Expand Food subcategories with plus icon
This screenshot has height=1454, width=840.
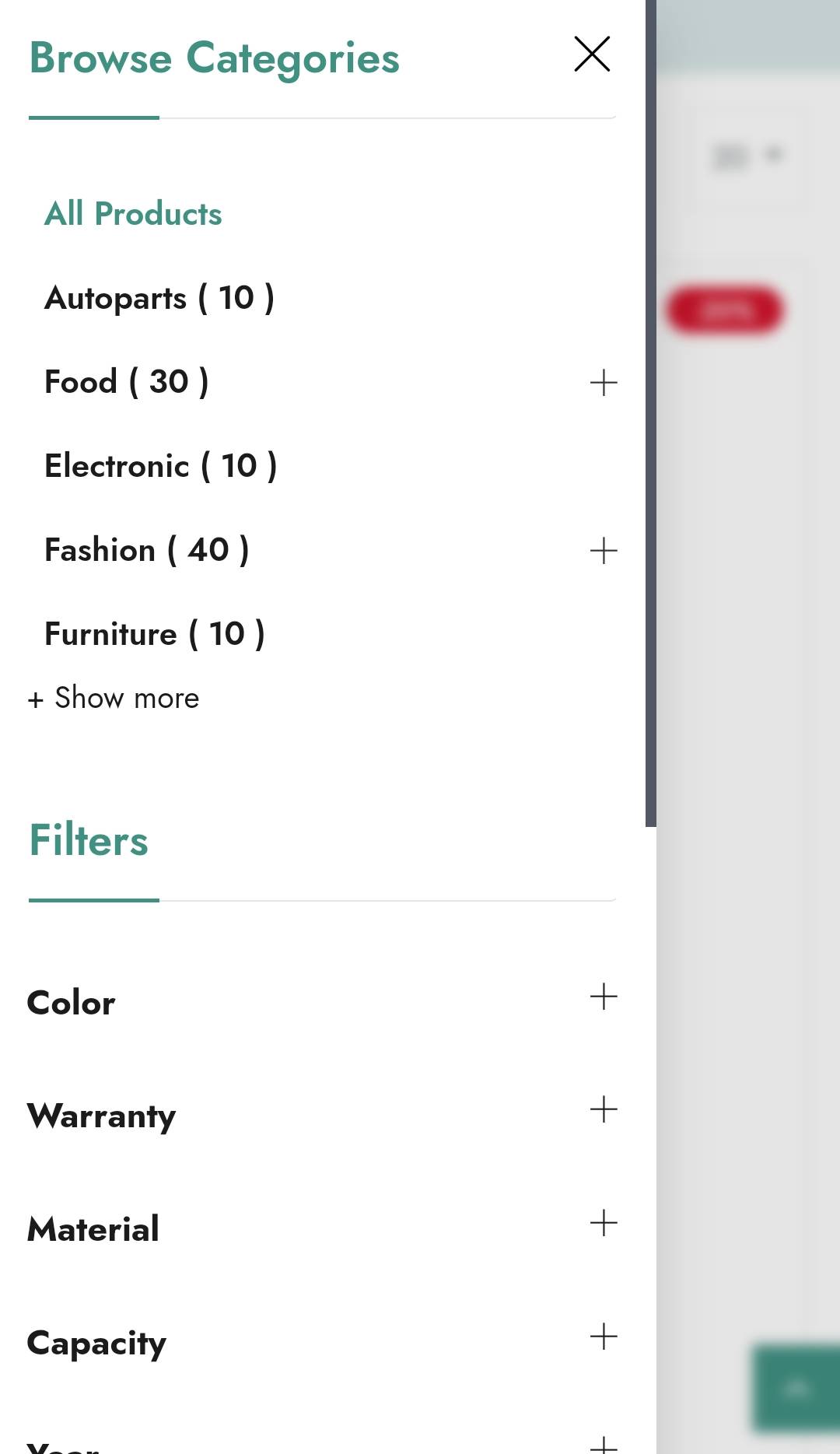(604, 383)
